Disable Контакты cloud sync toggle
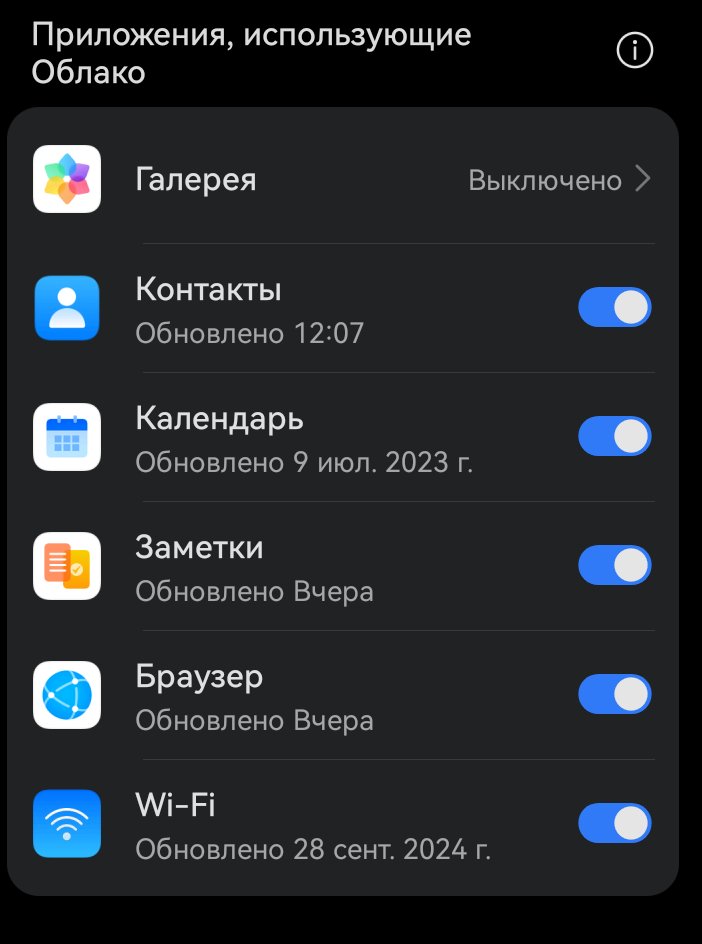Viewport: 702px width, 944px height. pyautogui.click(x=614, y=308)
